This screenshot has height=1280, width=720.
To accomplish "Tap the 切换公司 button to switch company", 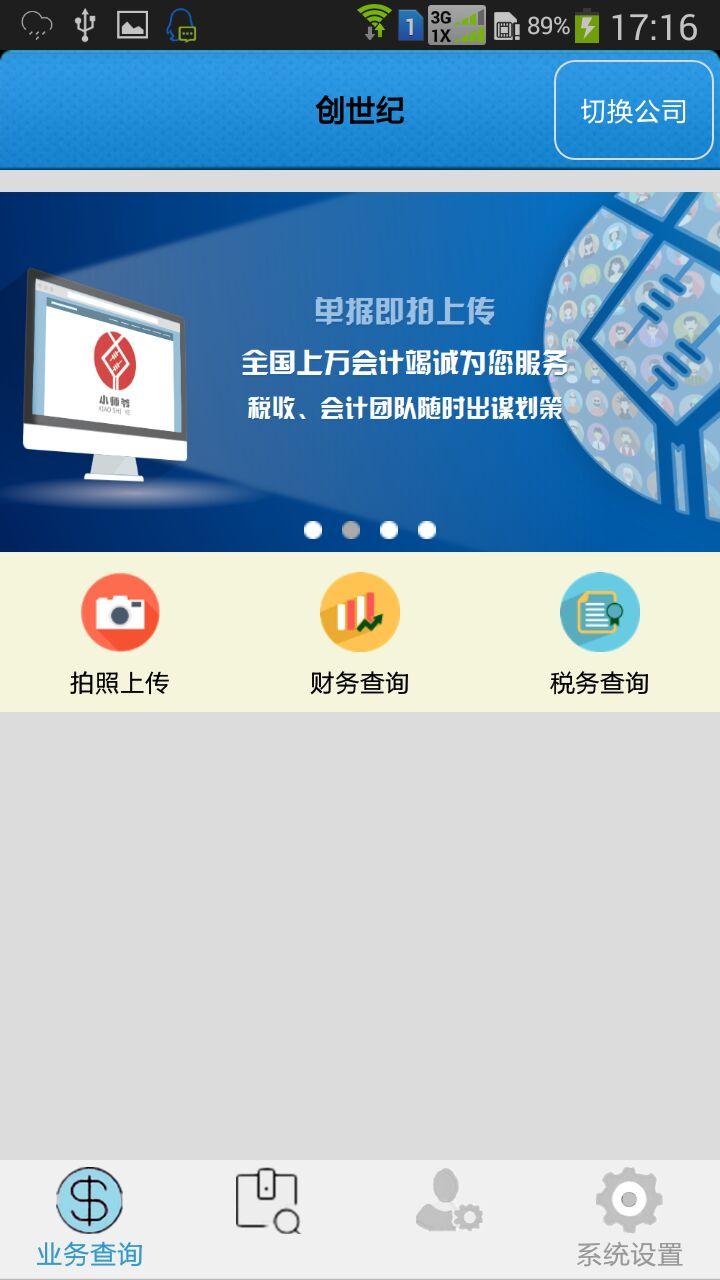I will pyautogui.click(x=633, y=110).
